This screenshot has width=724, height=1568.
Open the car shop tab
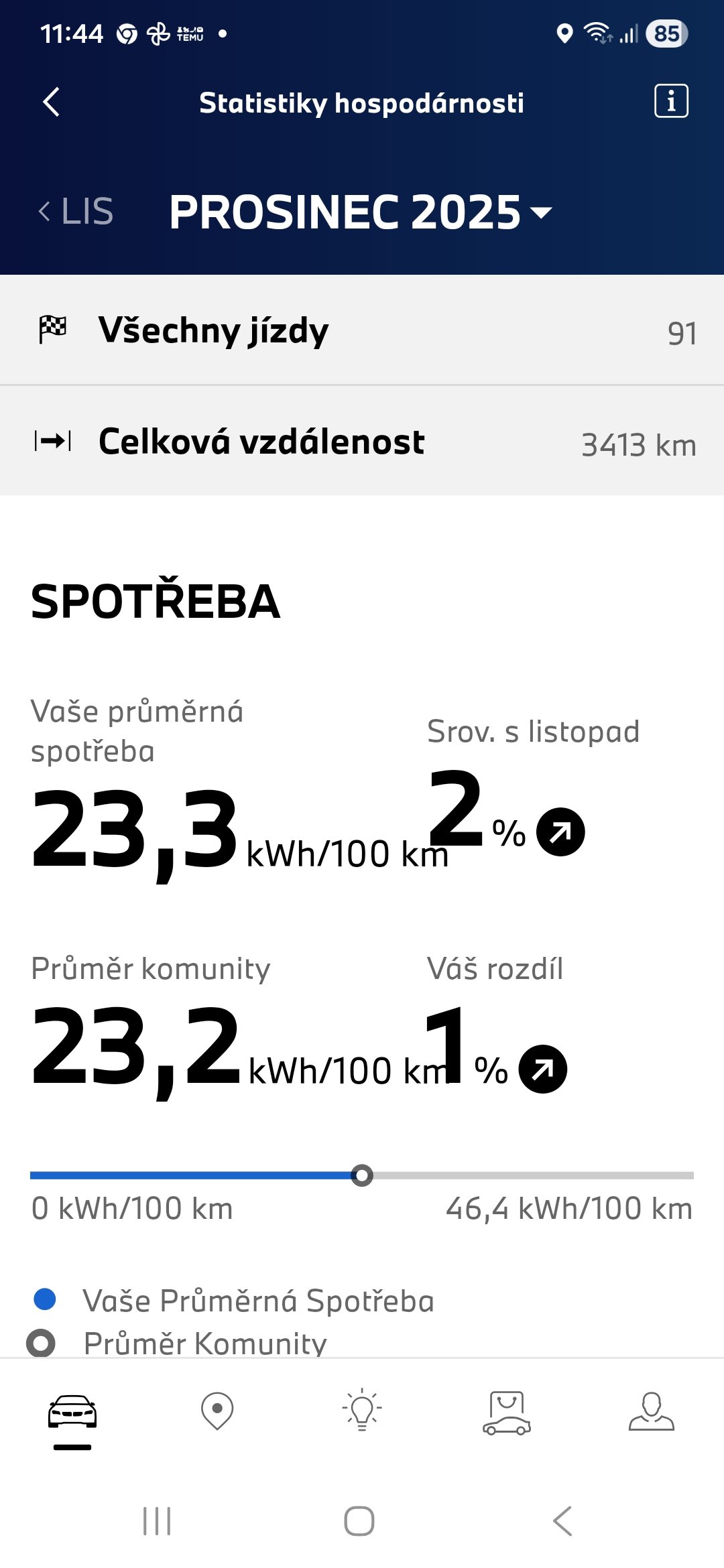coord(507,1411)
